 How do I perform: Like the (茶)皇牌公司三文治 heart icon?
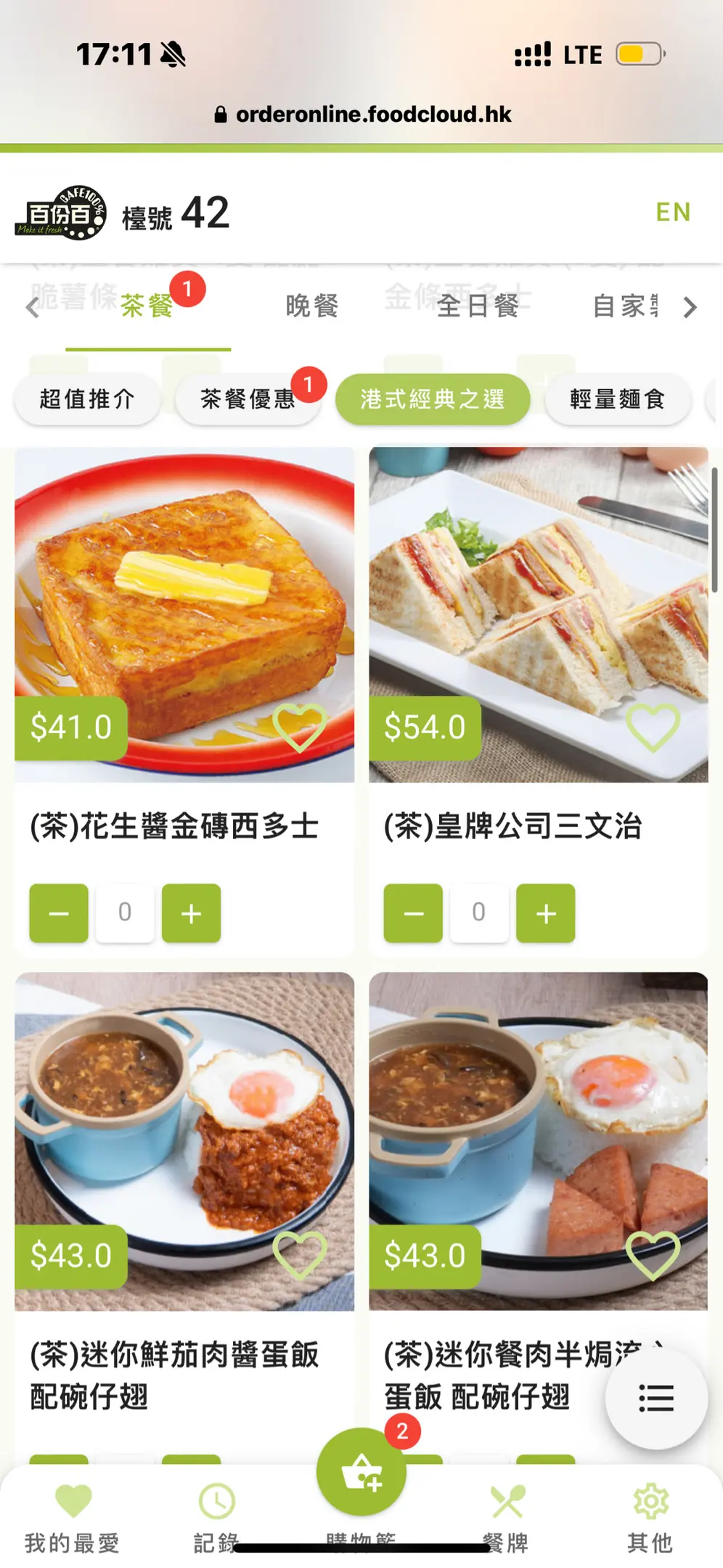point(653,727)
